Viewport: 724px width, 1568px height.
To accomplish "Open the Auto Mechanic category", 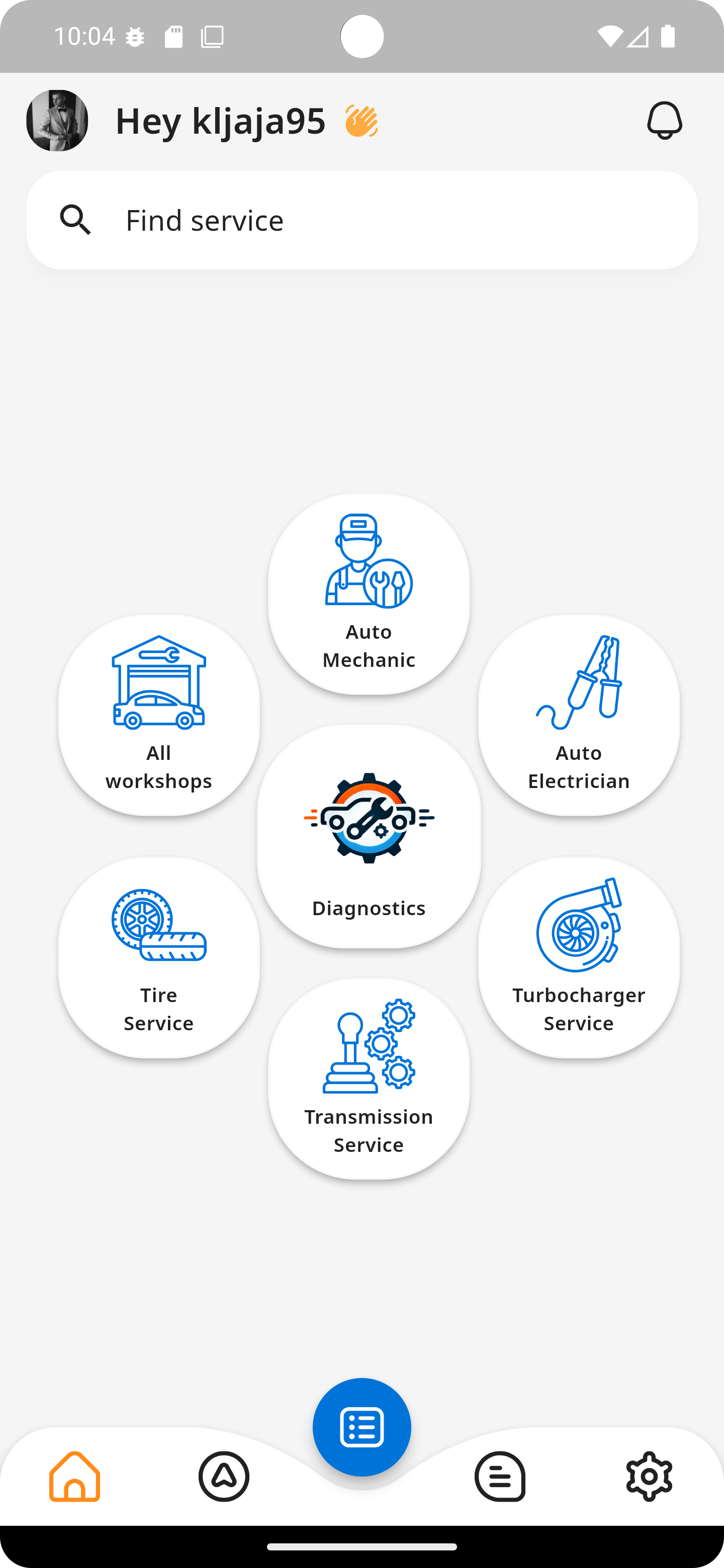I will [369, 594].
